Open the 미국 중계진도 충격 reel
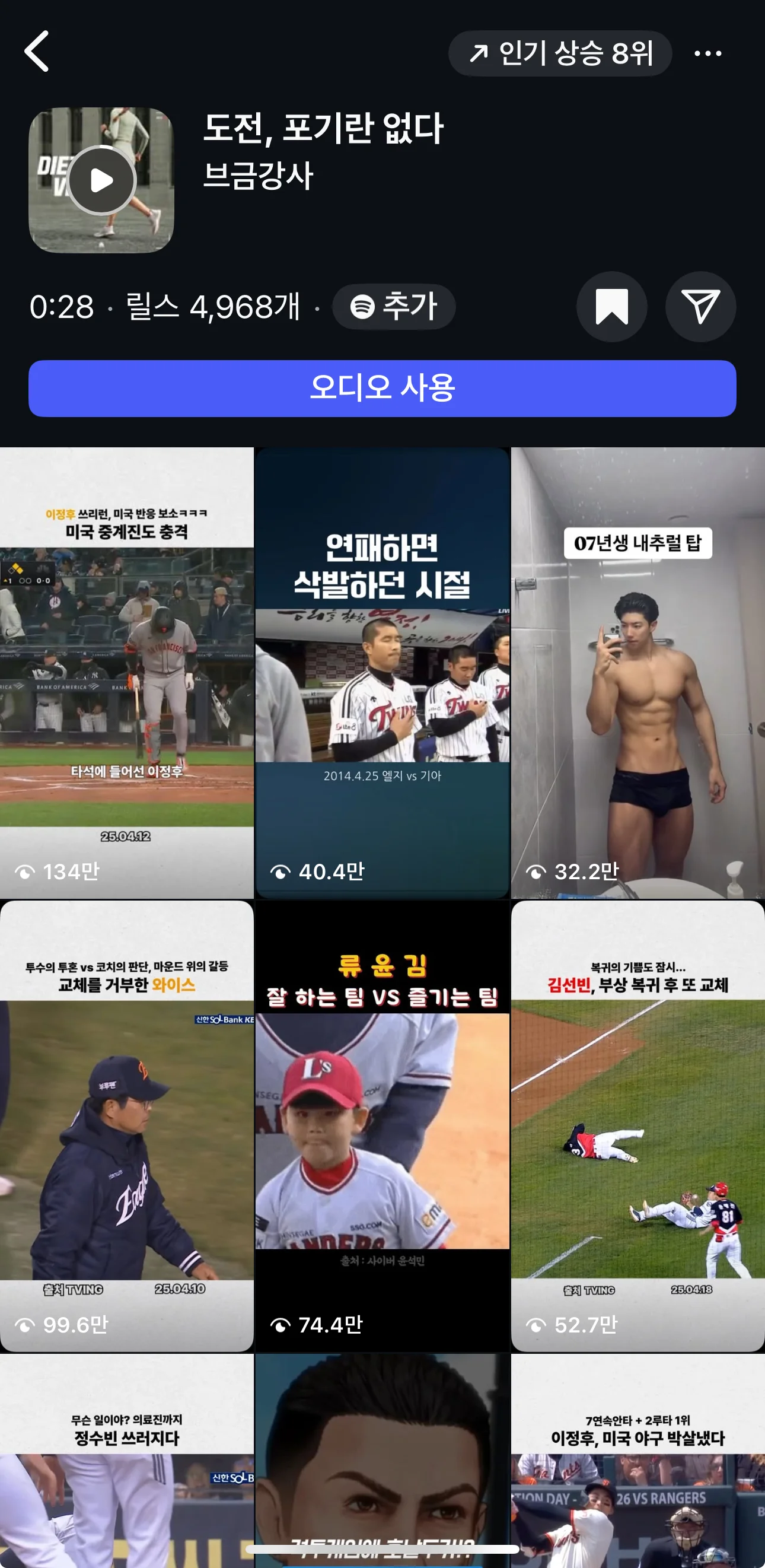Screen dimensions: 765x1568 point(126,673)
